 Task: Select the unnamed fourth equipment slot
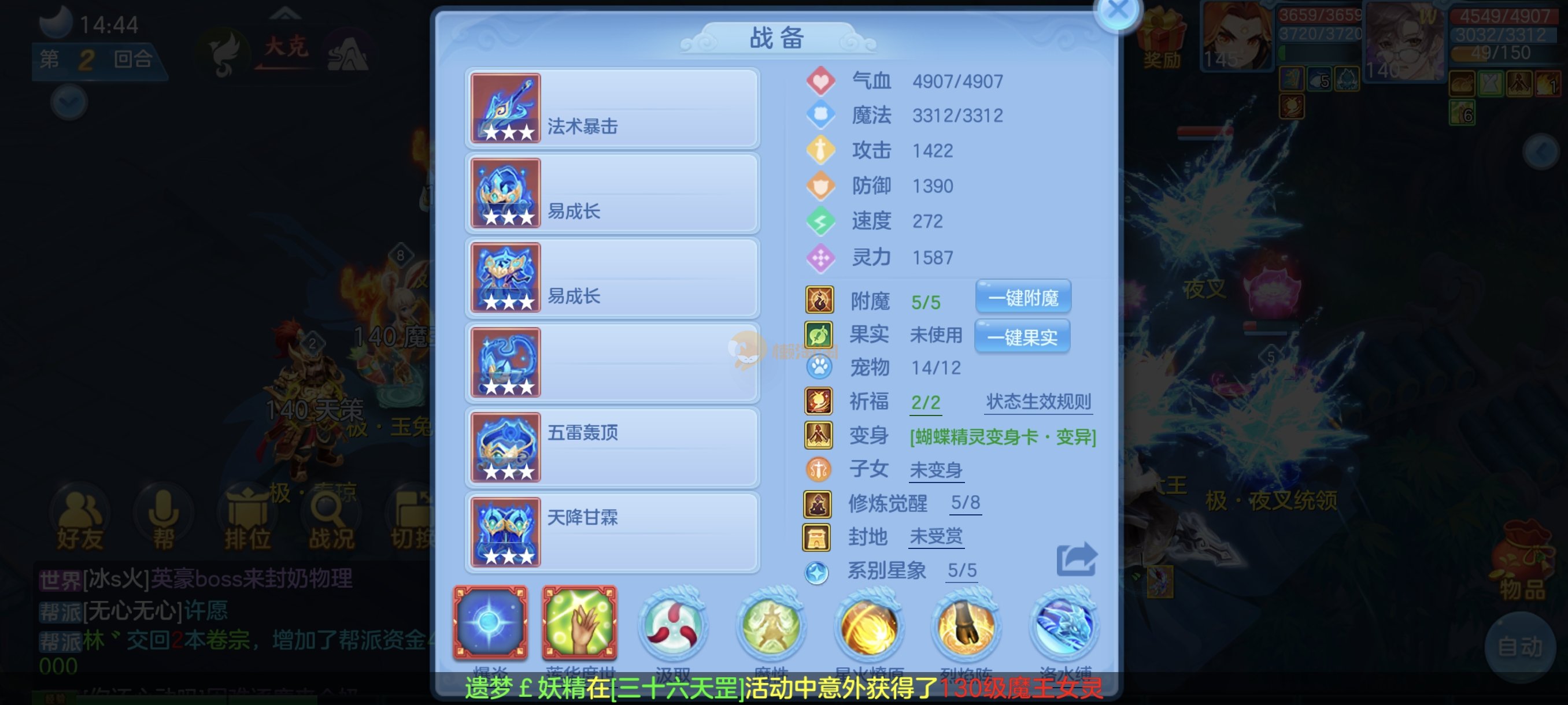coord(612,363)
